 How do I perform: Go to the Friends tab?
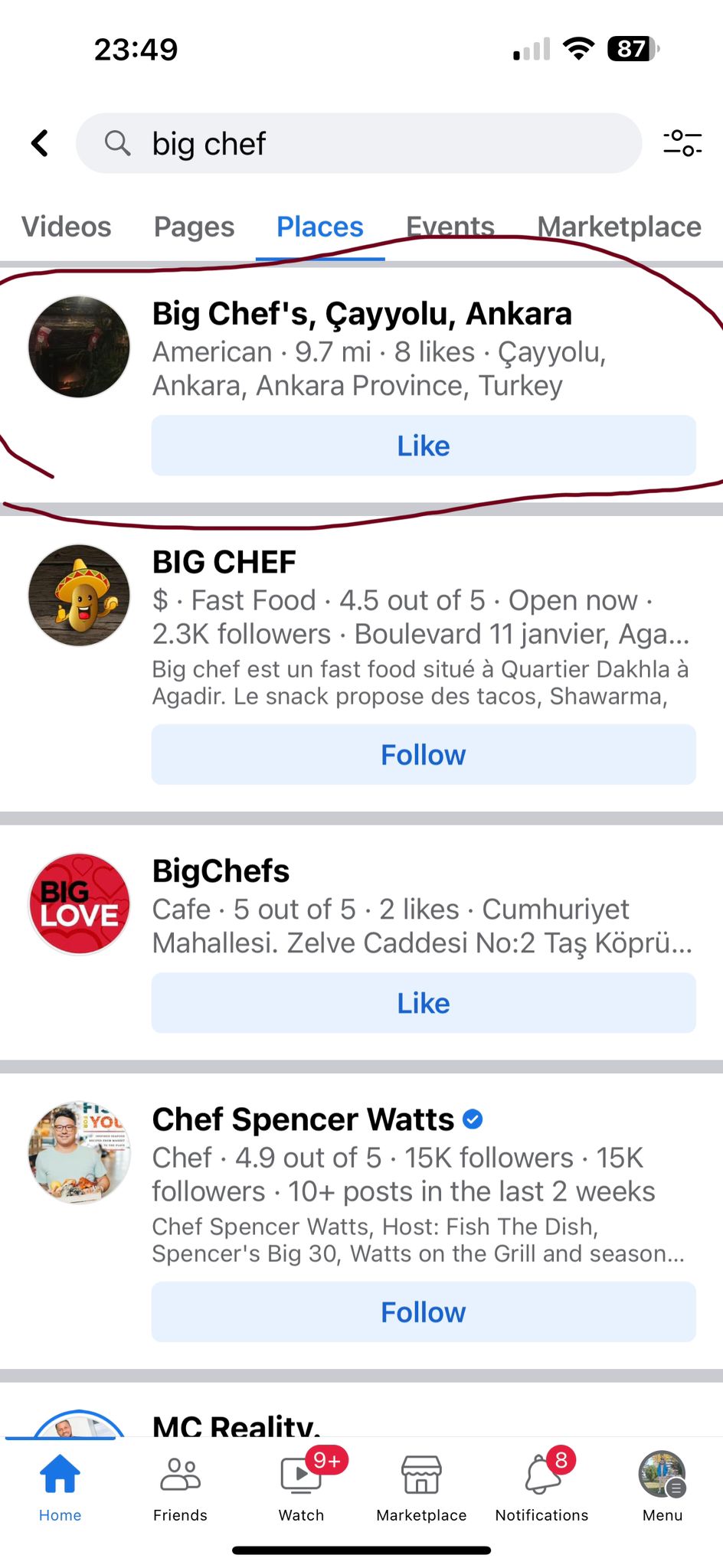[180, 1489]
